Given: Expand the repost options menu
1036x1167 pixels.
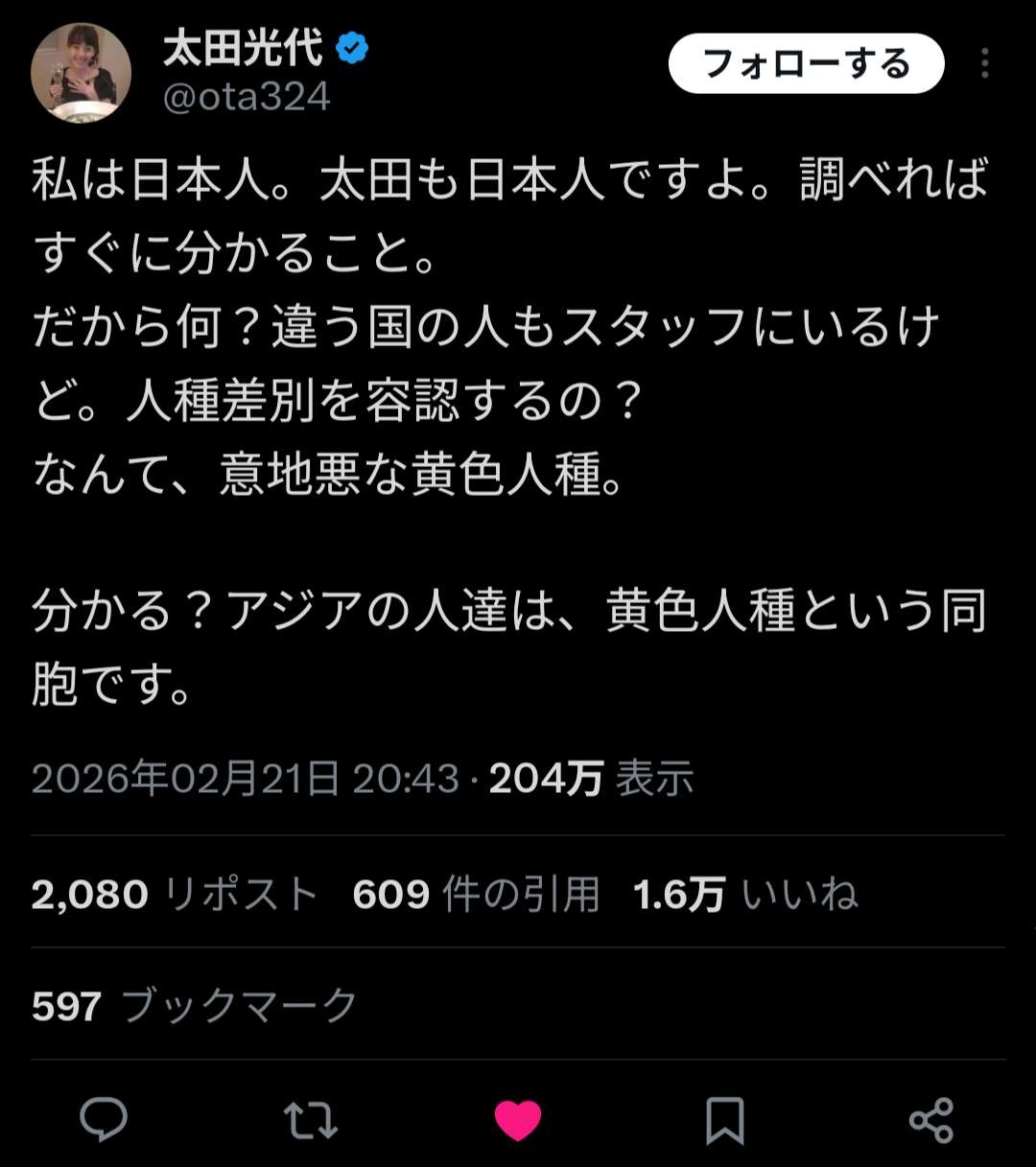Looking at the screenshot, I should (x=311, y=1117).
